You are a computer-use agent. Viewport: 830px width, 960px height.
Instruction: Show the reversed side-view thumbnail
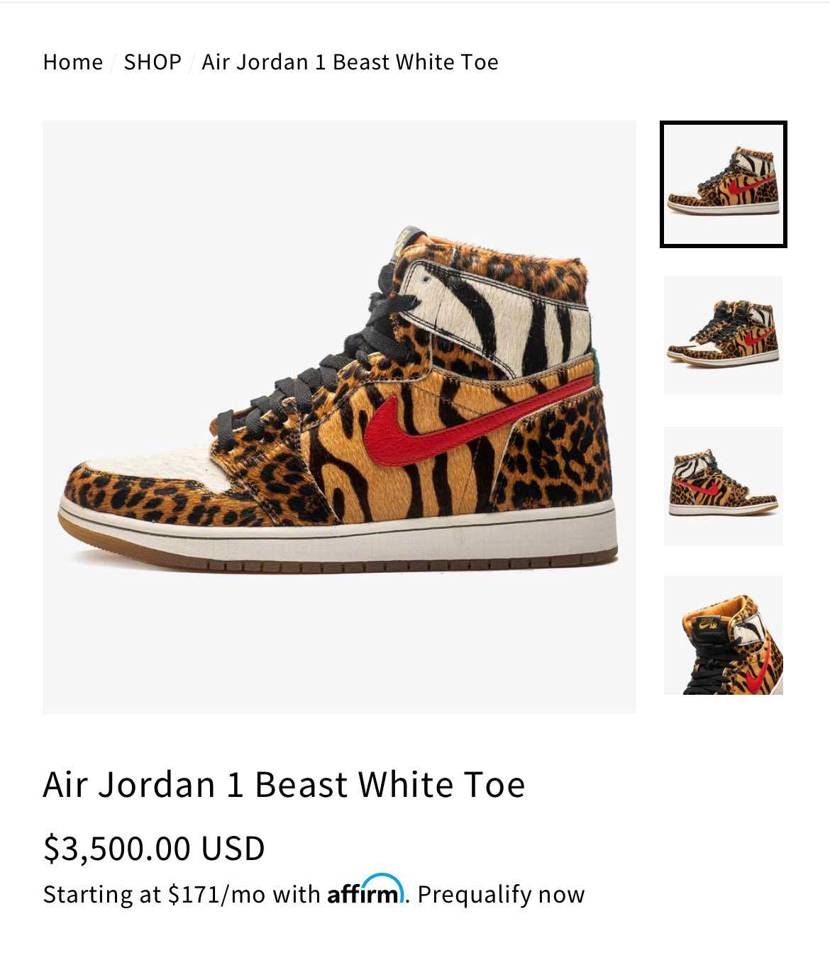723,485
